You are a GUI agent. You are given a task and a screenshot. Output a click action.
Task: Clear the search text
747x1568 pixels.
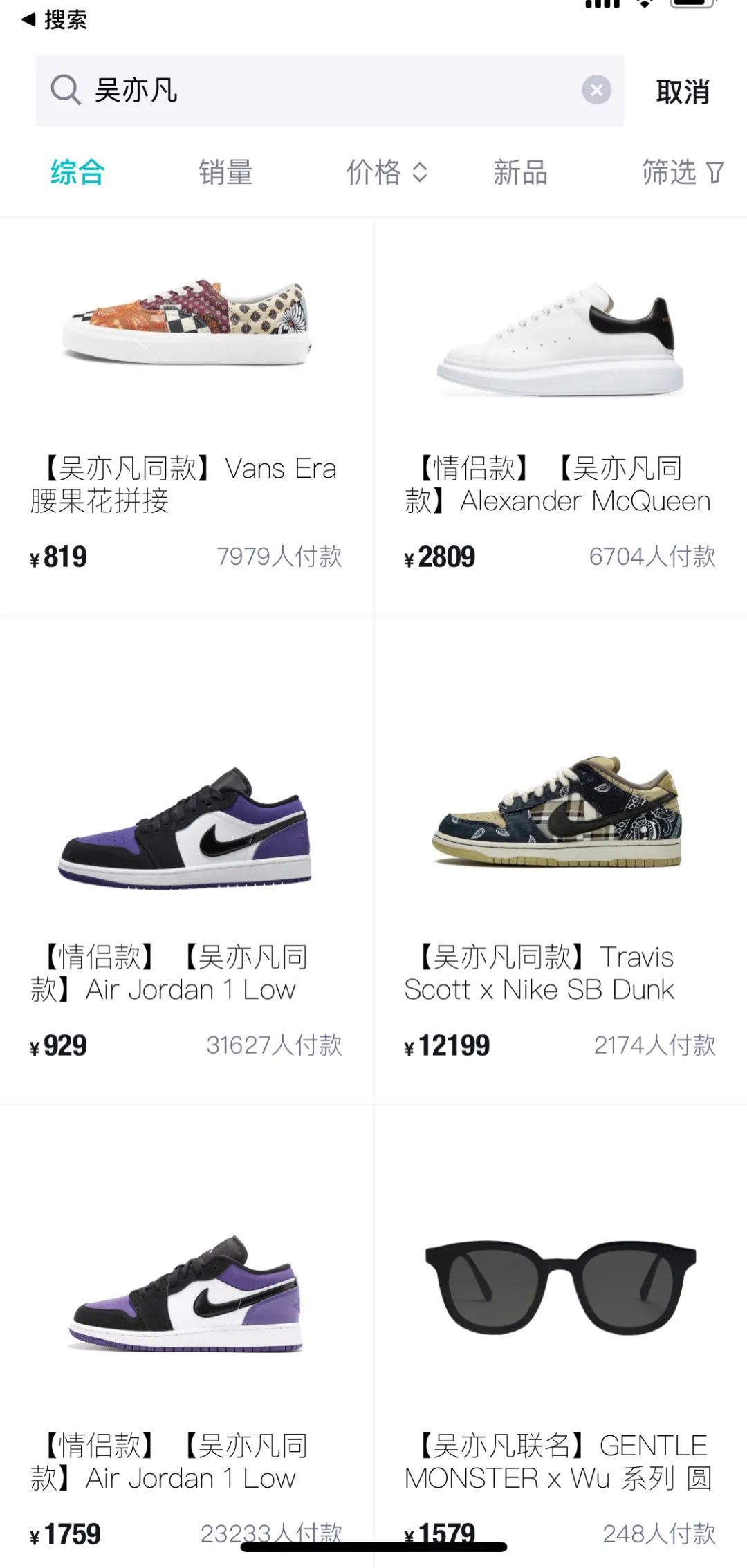coord(596,90)
